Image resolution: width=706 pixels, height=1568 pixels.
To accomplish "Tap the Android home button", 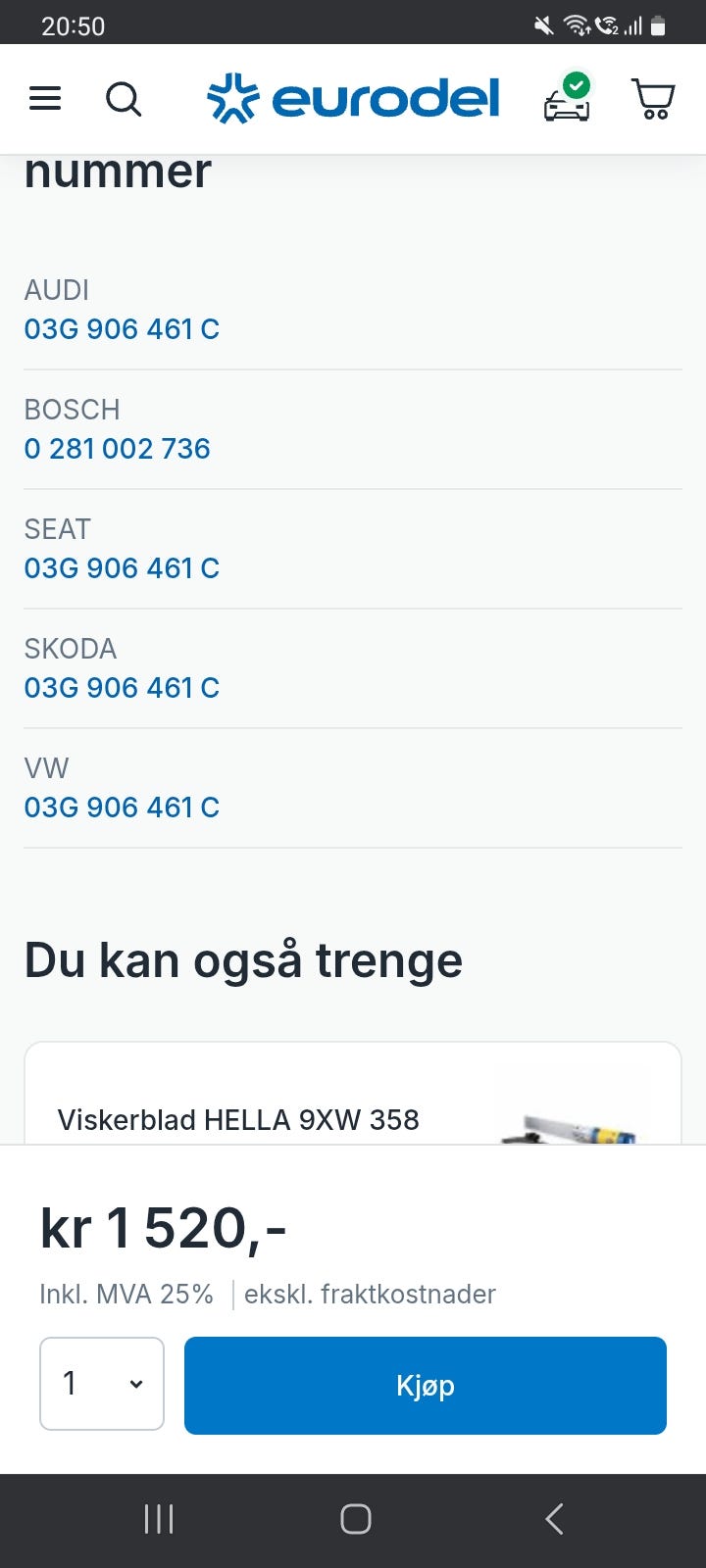I will 353,1520.
